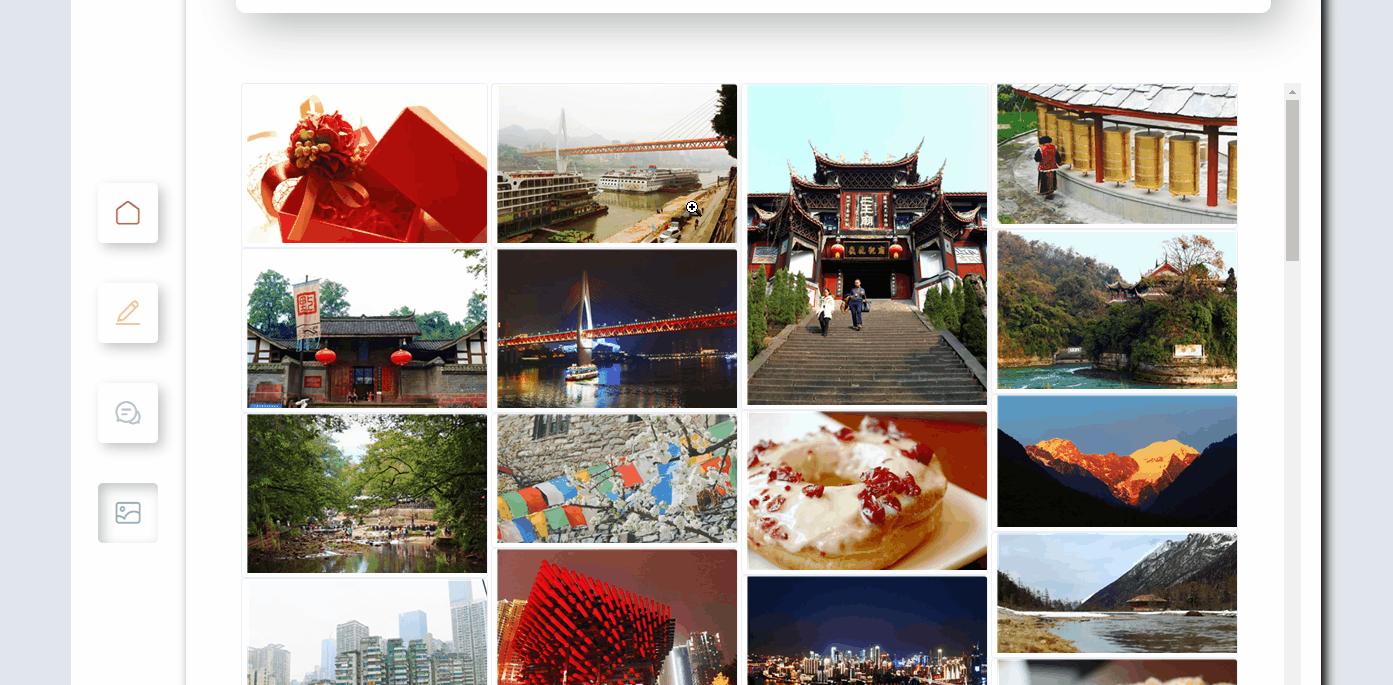Open the red spiky building photo

click(616, 617)
